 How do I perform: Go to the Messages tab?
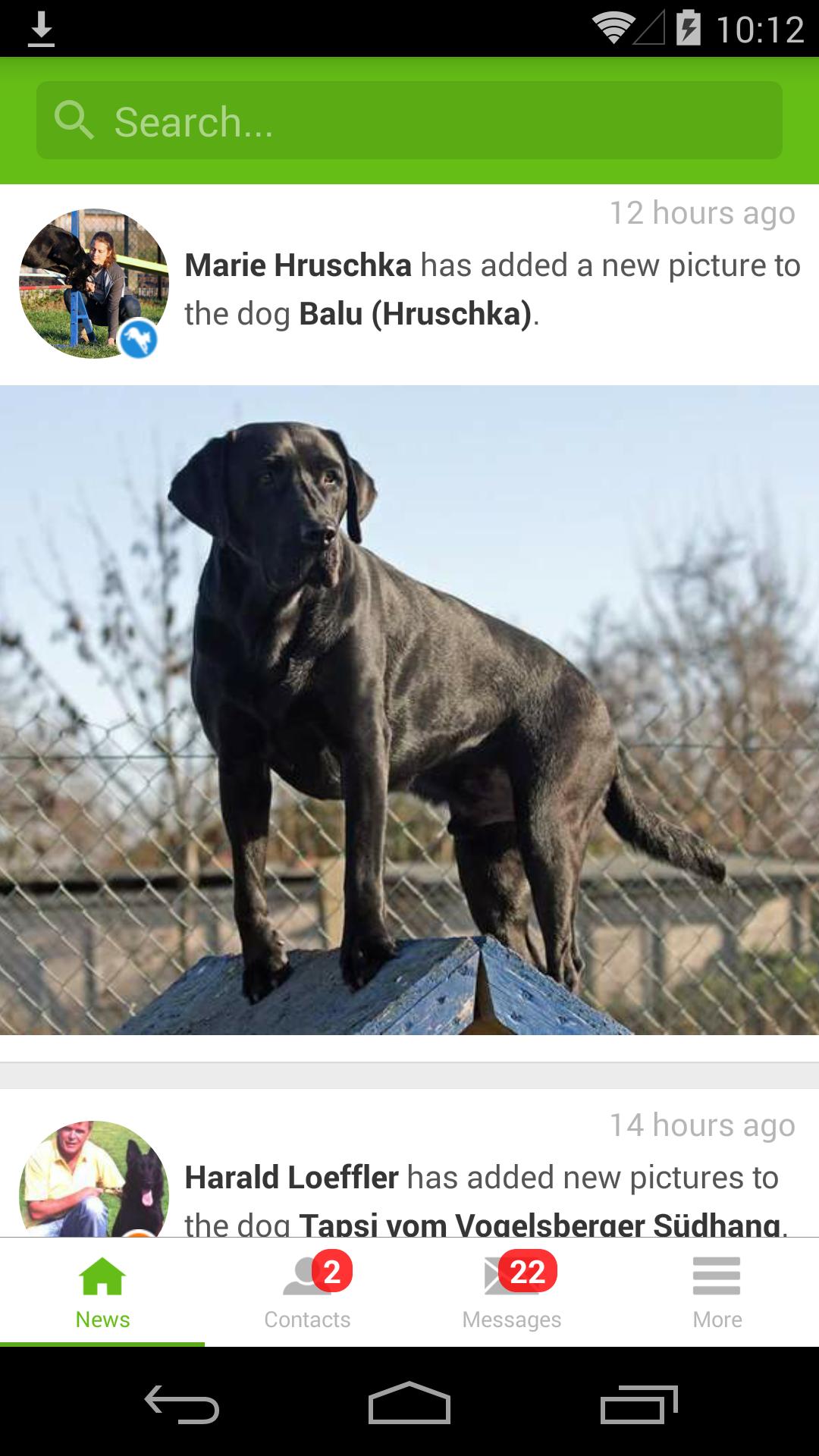512,1291
